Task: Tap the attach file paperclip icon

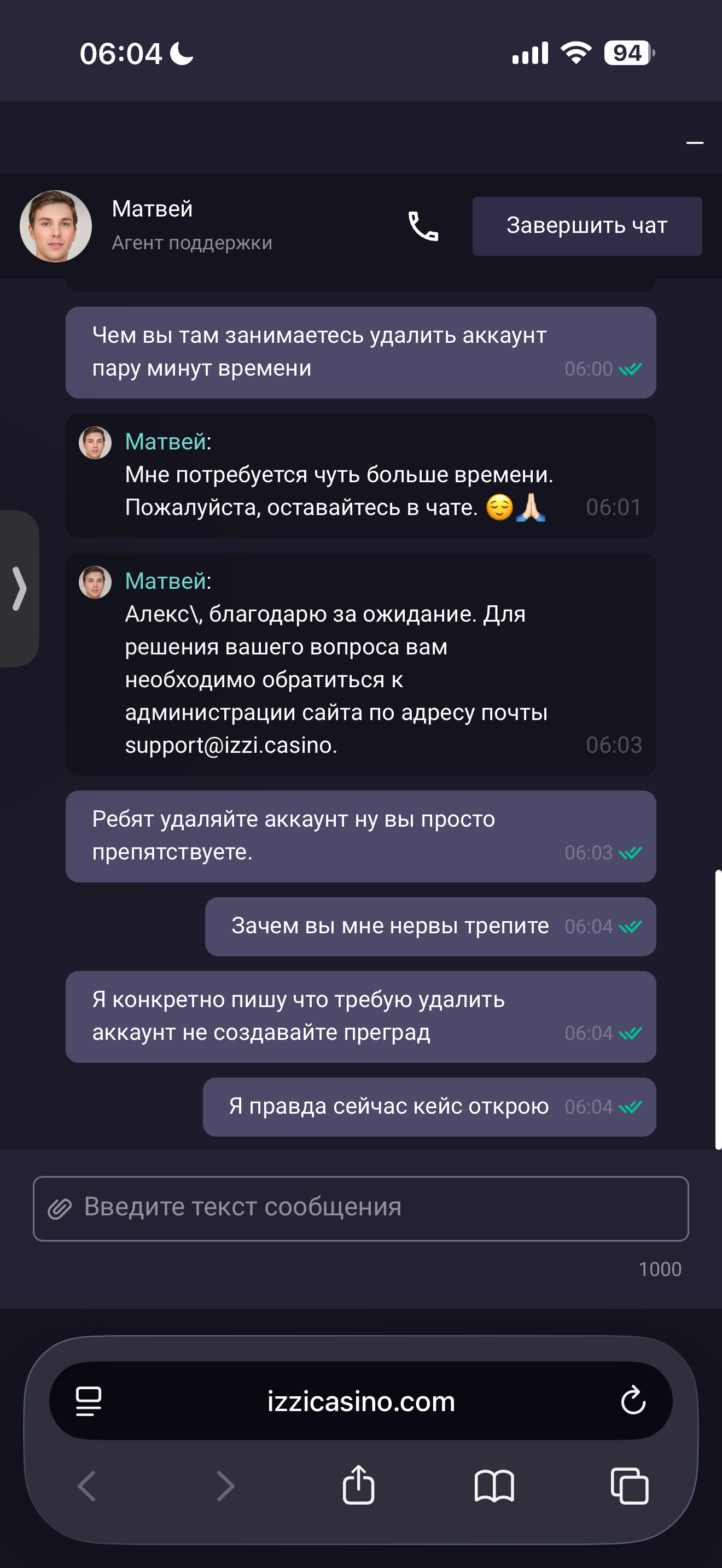Action: coord(60,1208)
